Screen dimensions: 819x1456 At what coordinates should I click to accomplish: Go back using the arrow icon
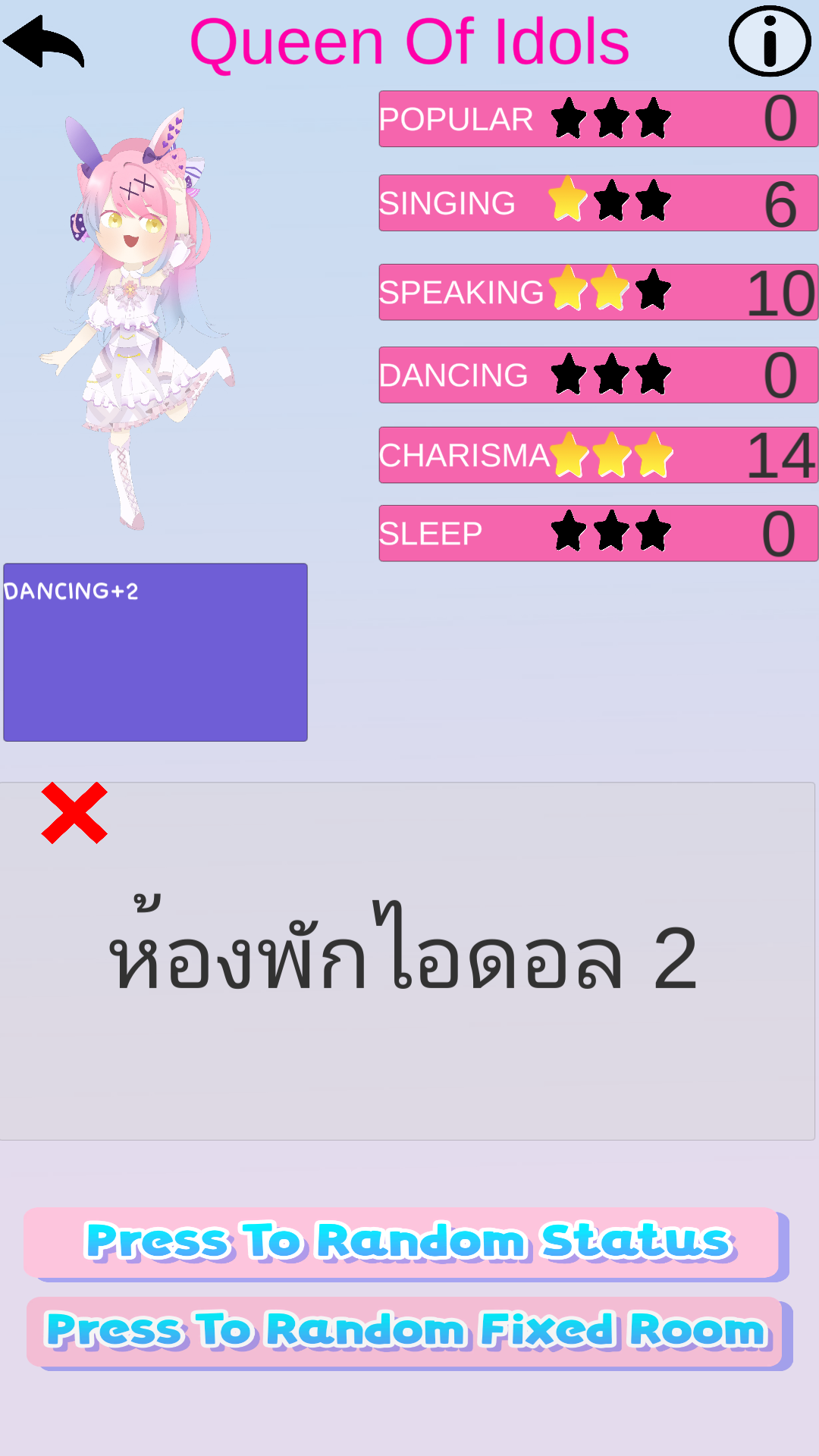coord(43,42)
